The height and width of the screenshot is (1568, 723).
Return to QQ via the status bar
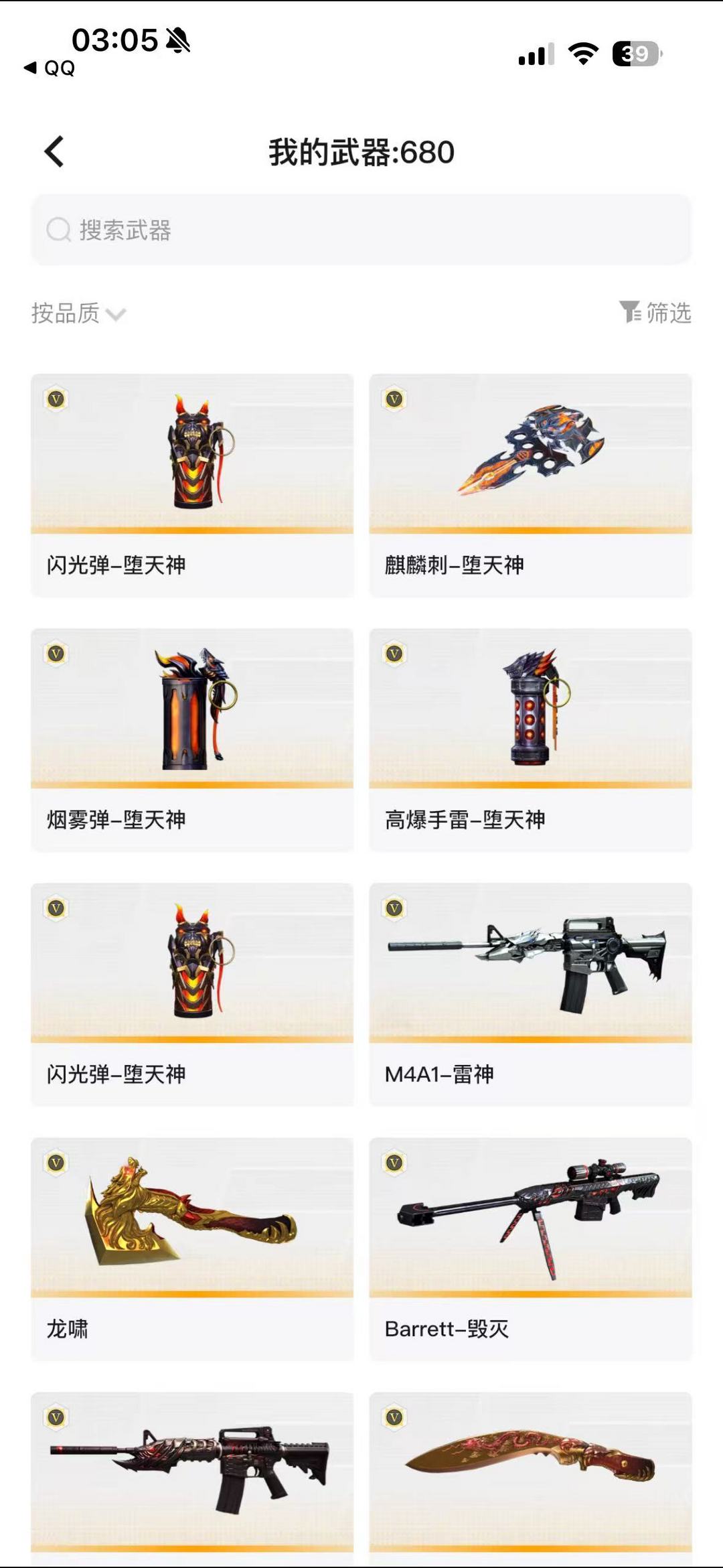click(x=50, y=68)
